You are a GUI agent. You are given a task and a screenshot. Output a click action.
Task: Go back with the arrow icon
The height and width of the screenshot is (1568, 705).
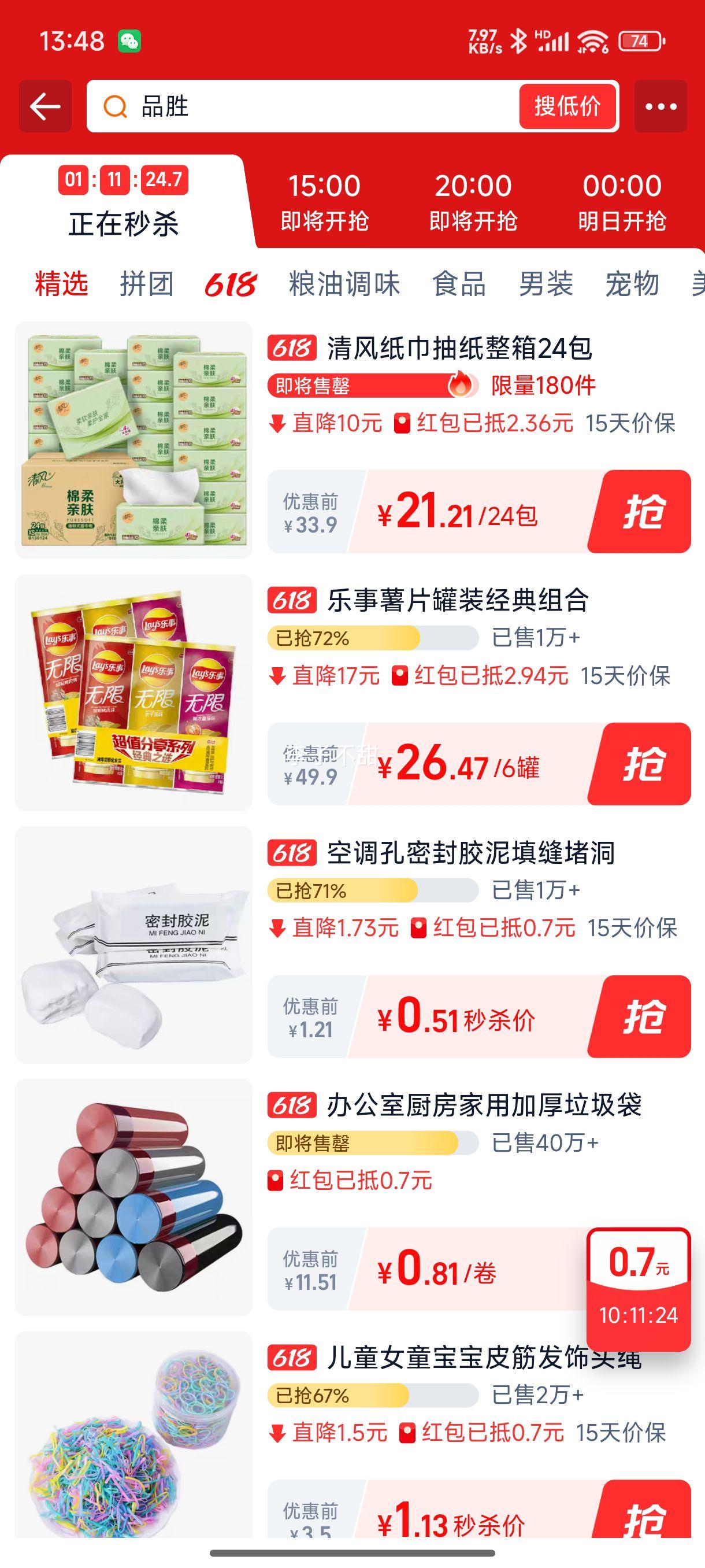(x=45, y=106)
